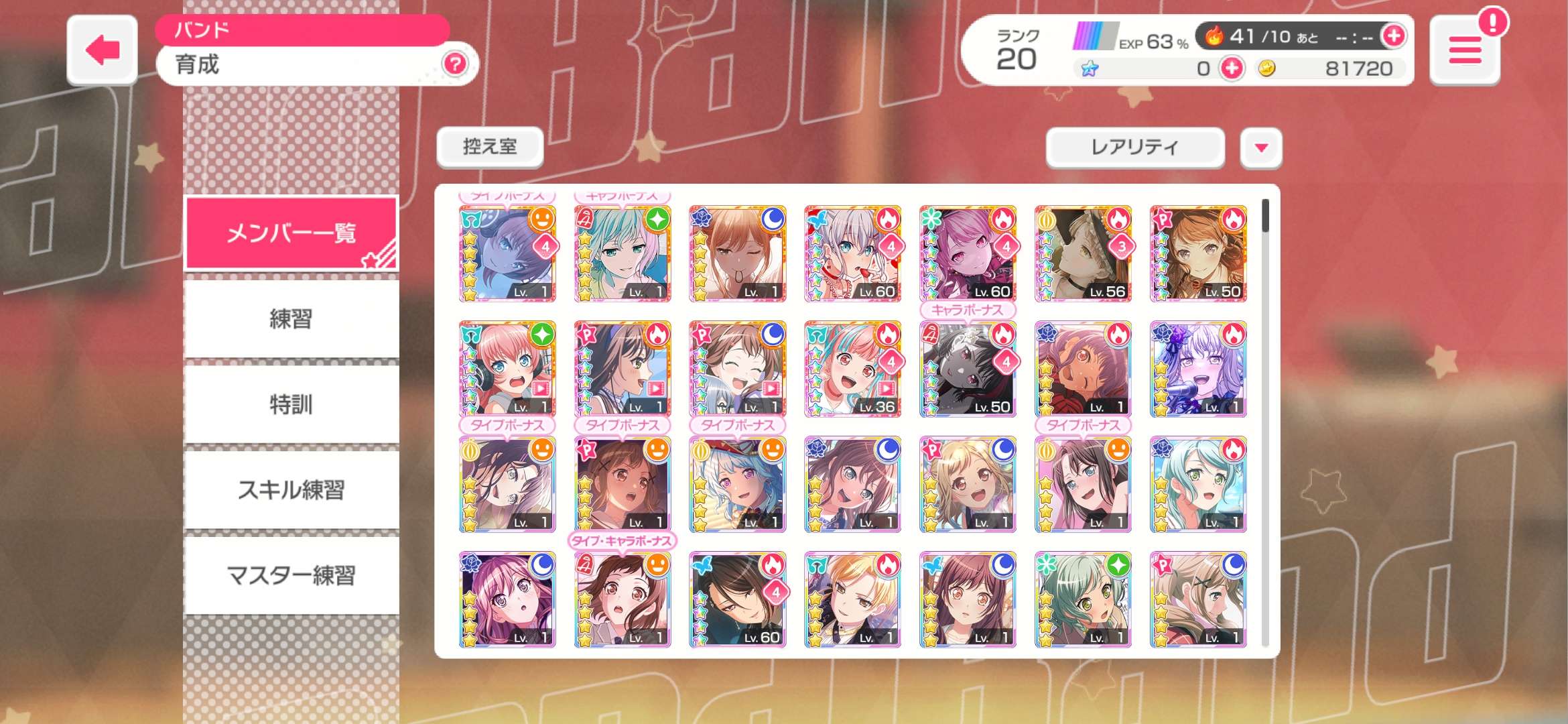Add stars with the plus button
This screenshot has height=724, width=1568.
click(x=1232, y=68)
